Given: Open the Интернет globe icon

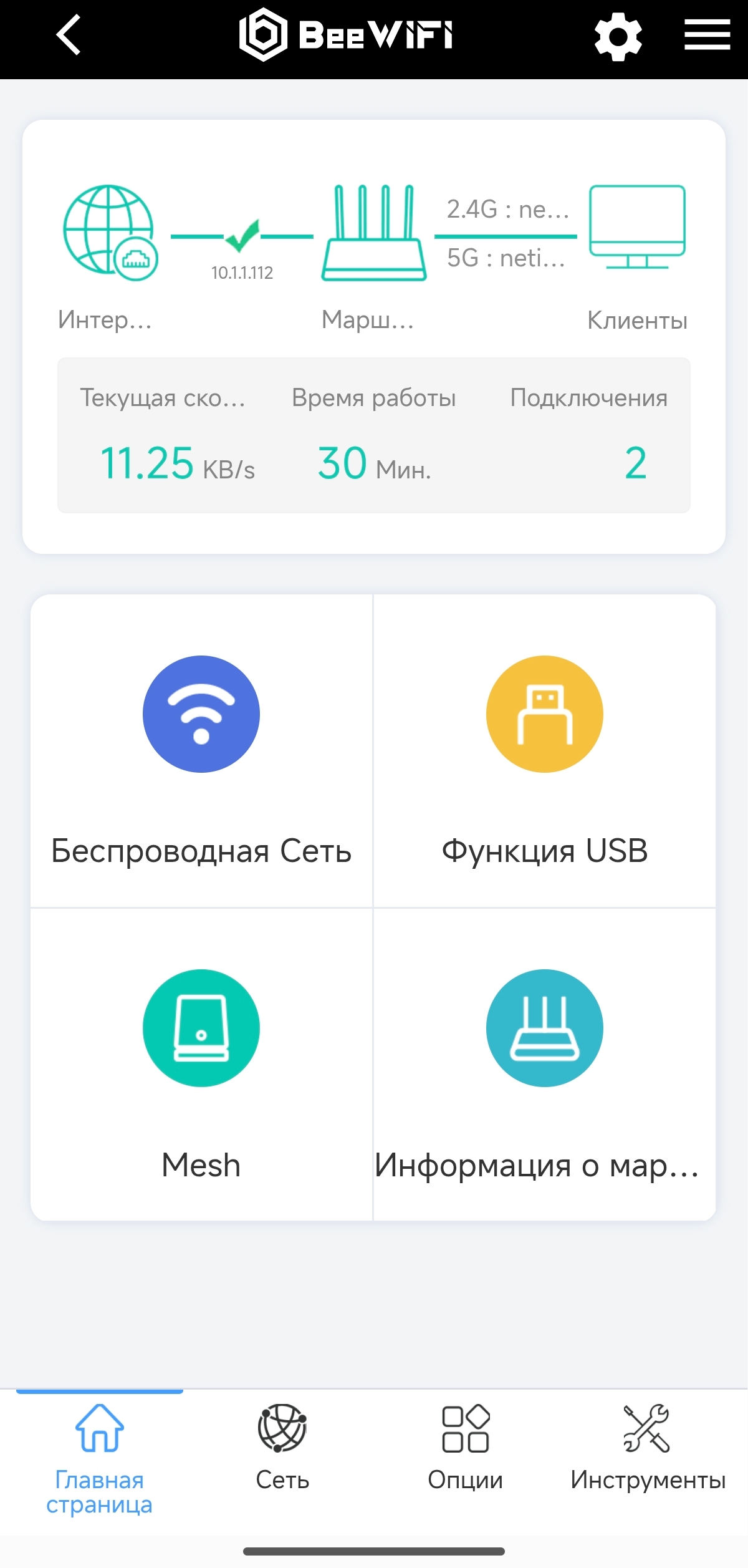Looking at the screenshot, I should click(109, 232).
